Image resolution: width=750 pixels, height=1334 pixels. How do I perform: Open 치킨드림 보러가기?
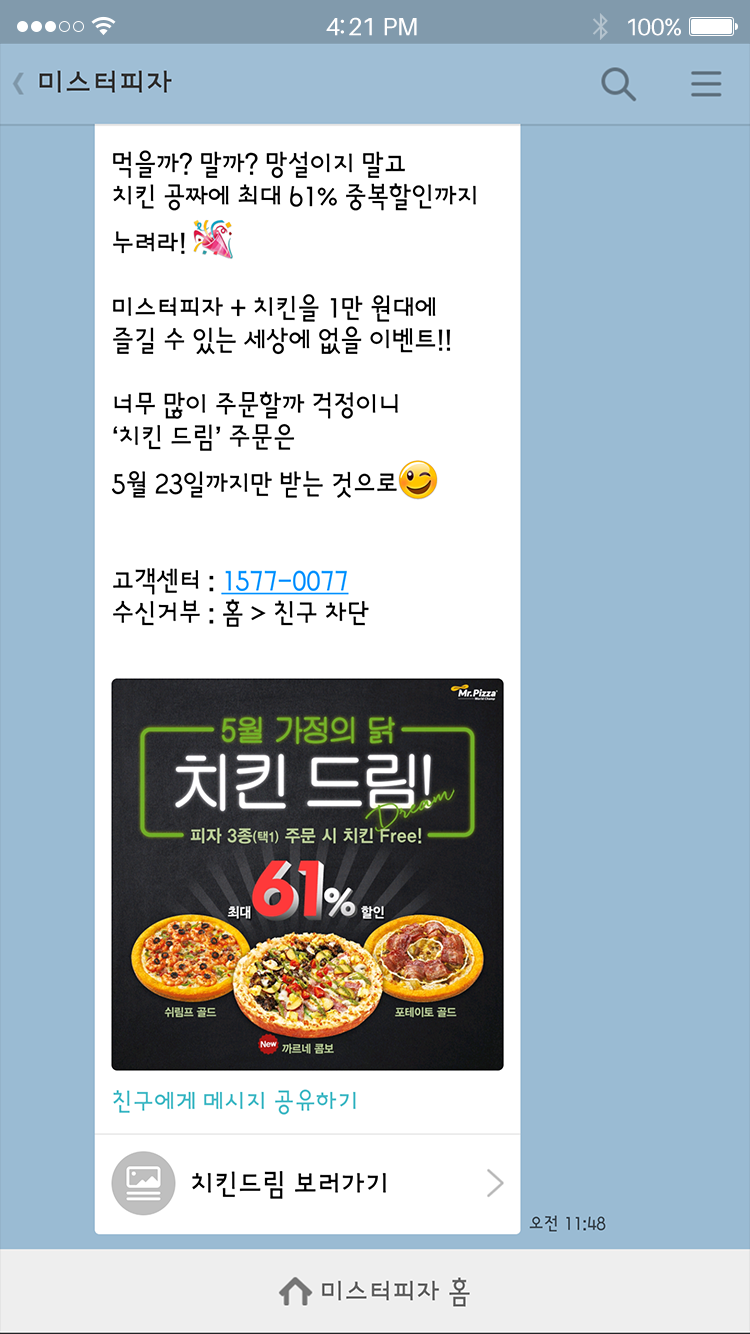pos(307,1184)
